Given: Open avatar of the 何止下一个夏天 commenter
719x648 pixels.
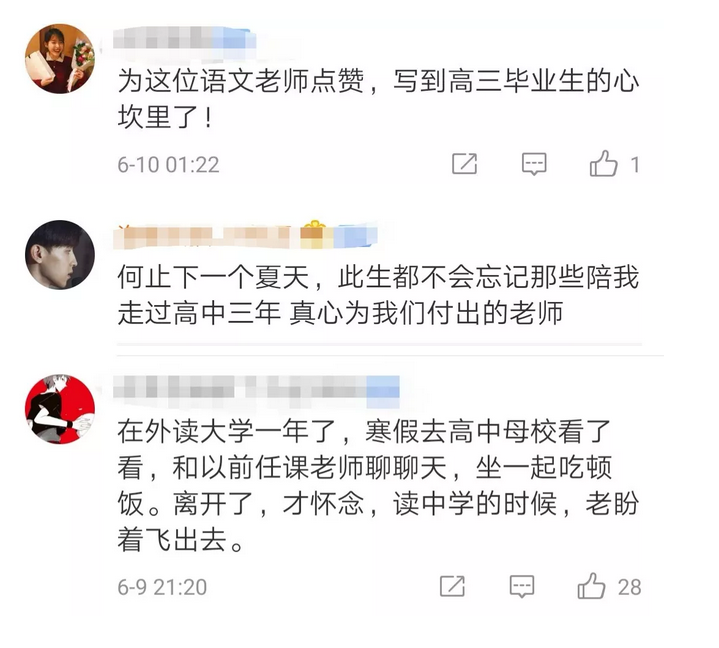Looking at the screenshot, I should (x=60, y=255).
